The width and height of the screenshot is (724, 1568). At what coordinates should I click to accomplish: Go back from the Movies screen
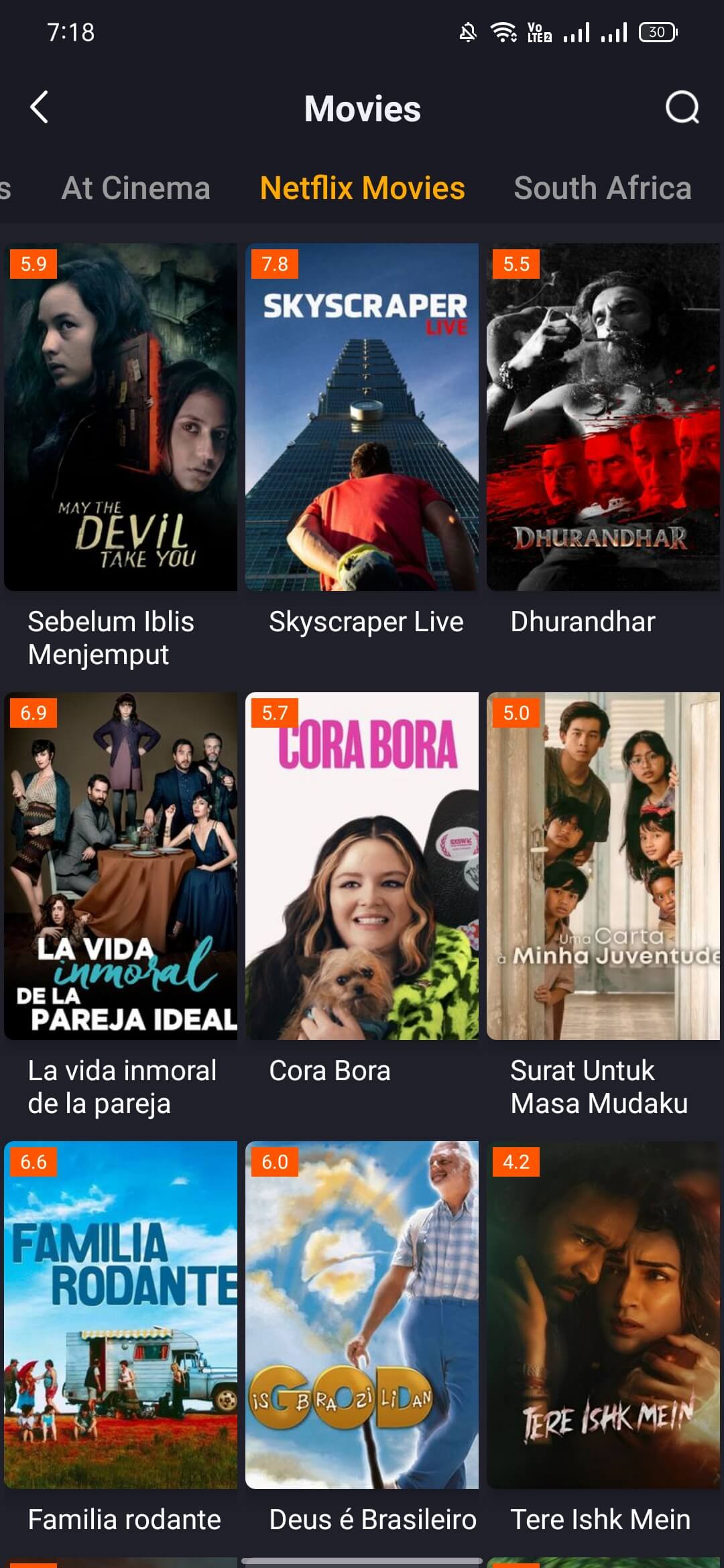click(x=40, y=107)
